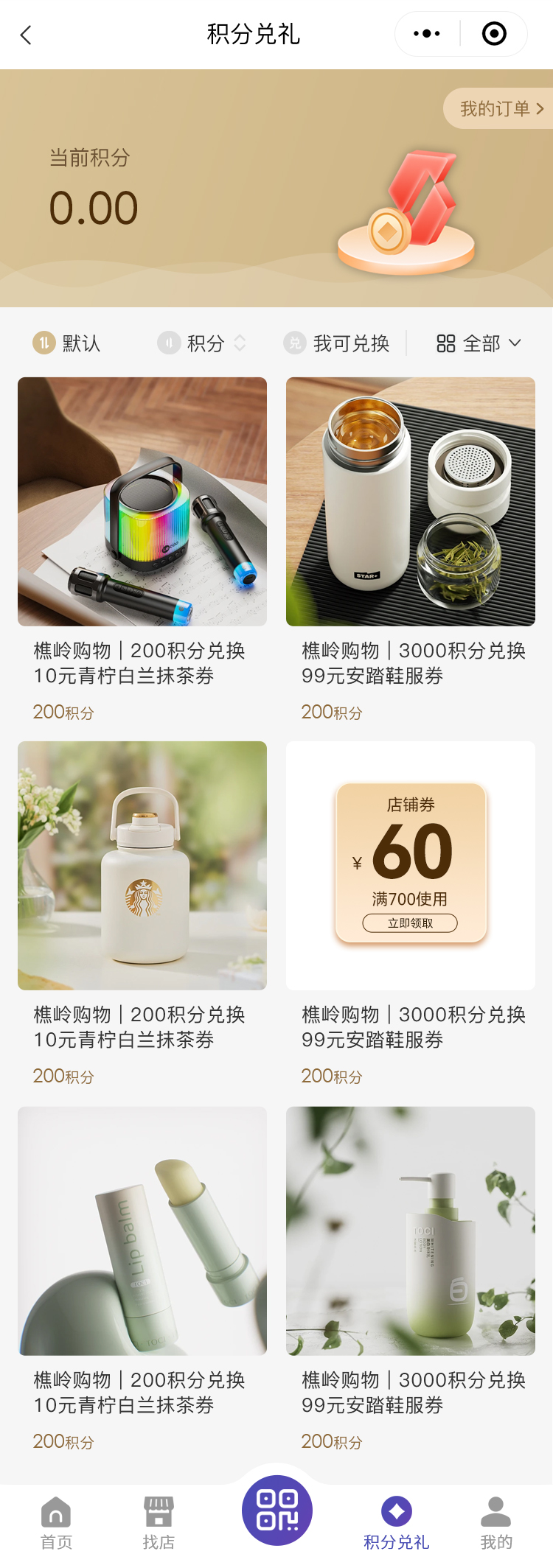Expand the 全部 category dropdown

coord(479,343)
